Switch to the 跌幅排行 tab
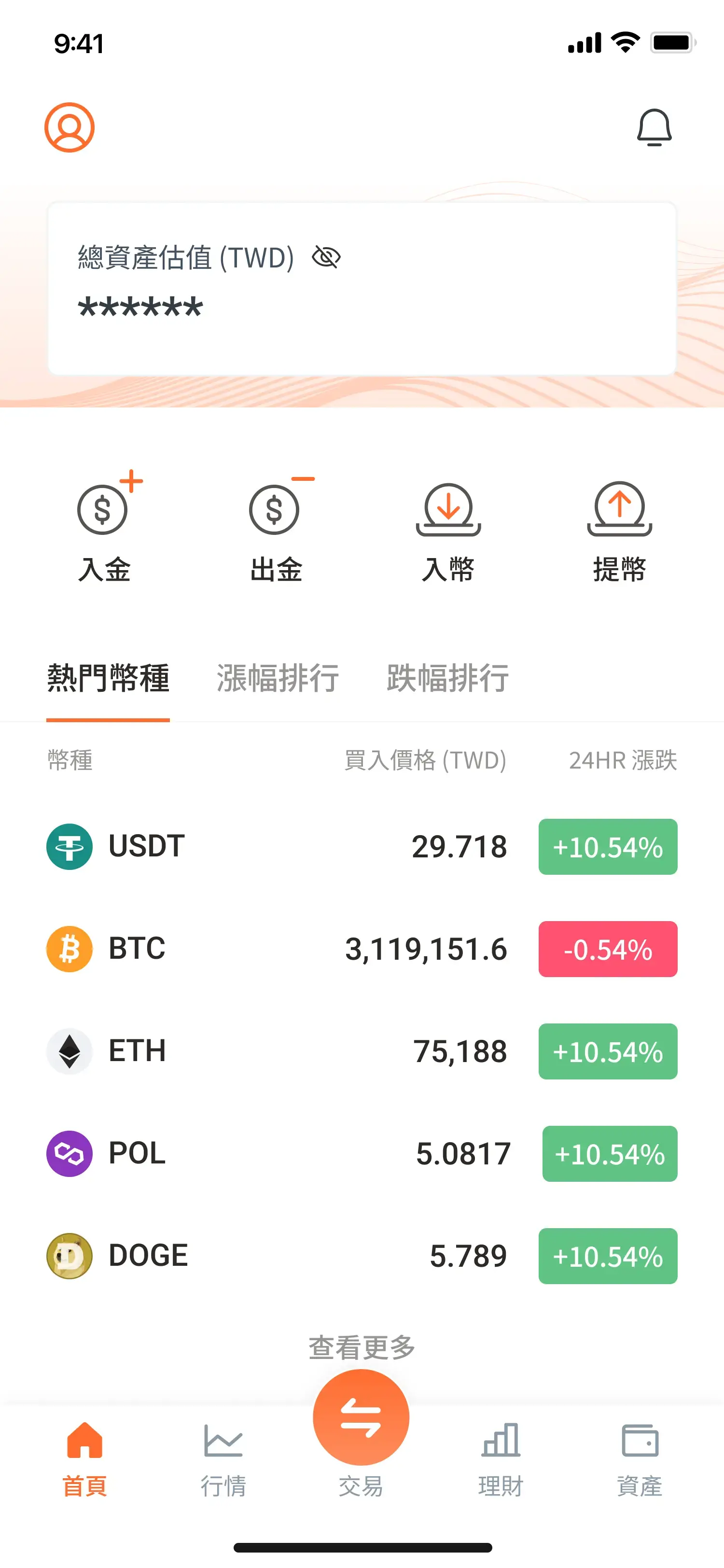The image size is (724, 1568). [446, 679]
